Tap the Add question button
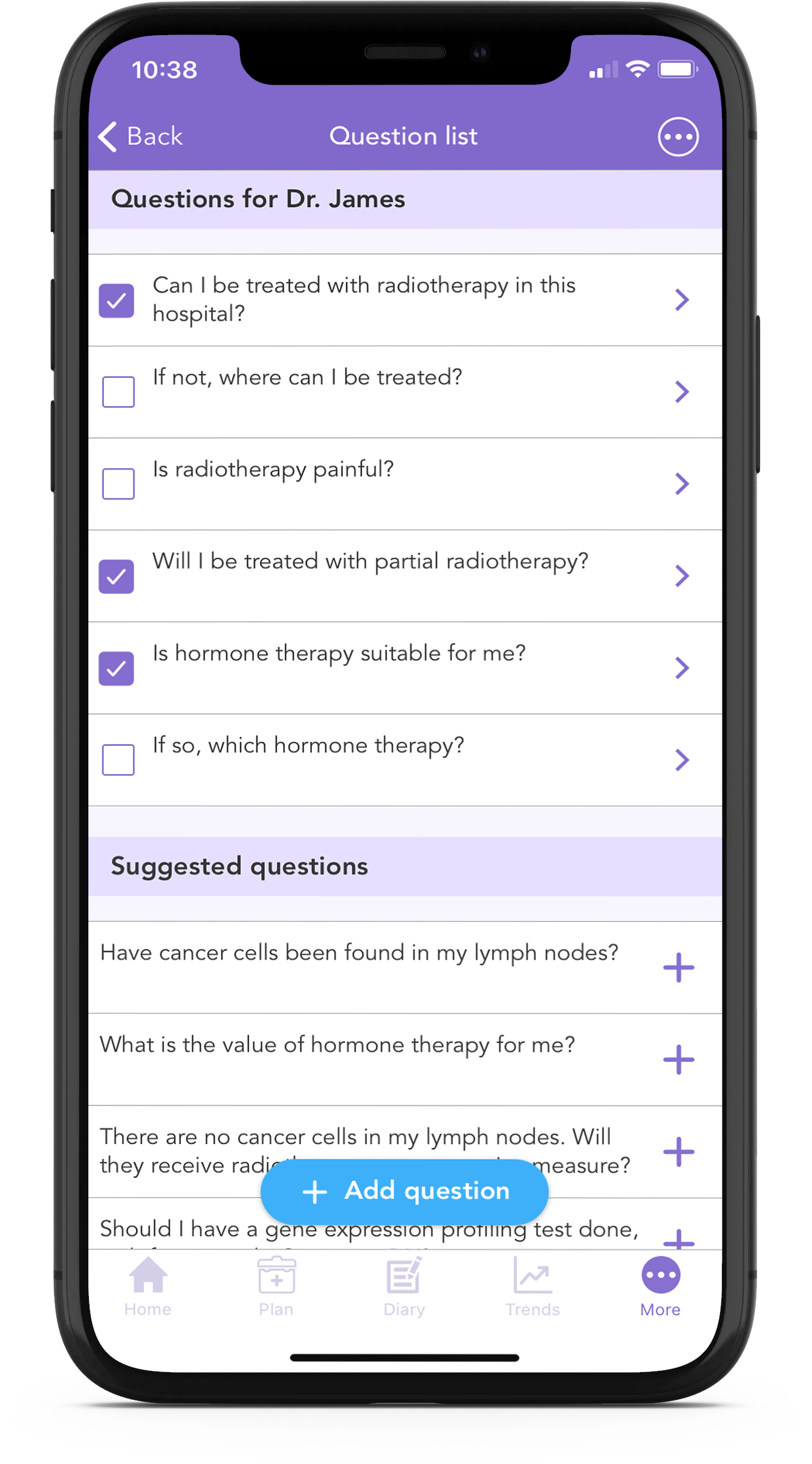The width and height of the screenshot is (812, 1464). click(x=404, y=1191)
